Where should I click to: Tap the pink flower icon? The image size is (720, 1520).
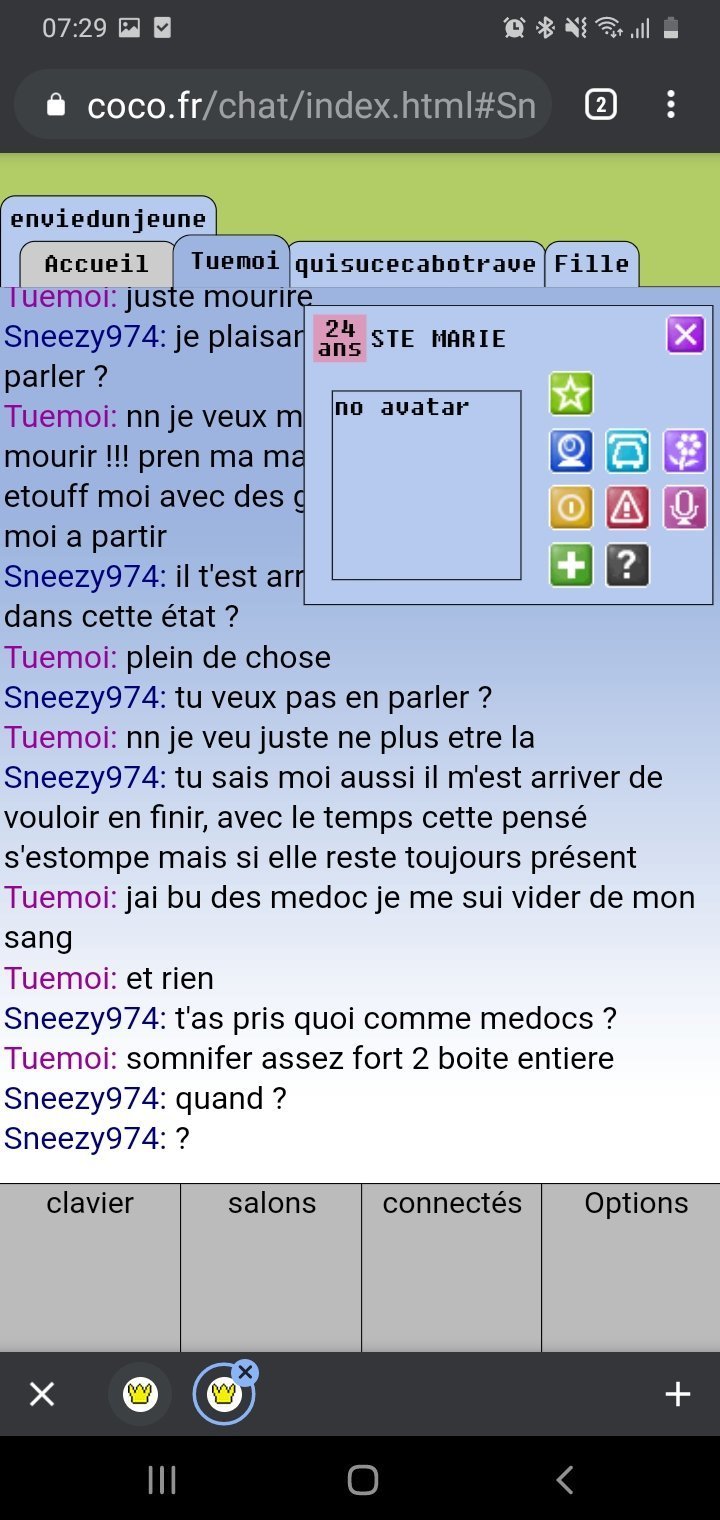[685, 451]
